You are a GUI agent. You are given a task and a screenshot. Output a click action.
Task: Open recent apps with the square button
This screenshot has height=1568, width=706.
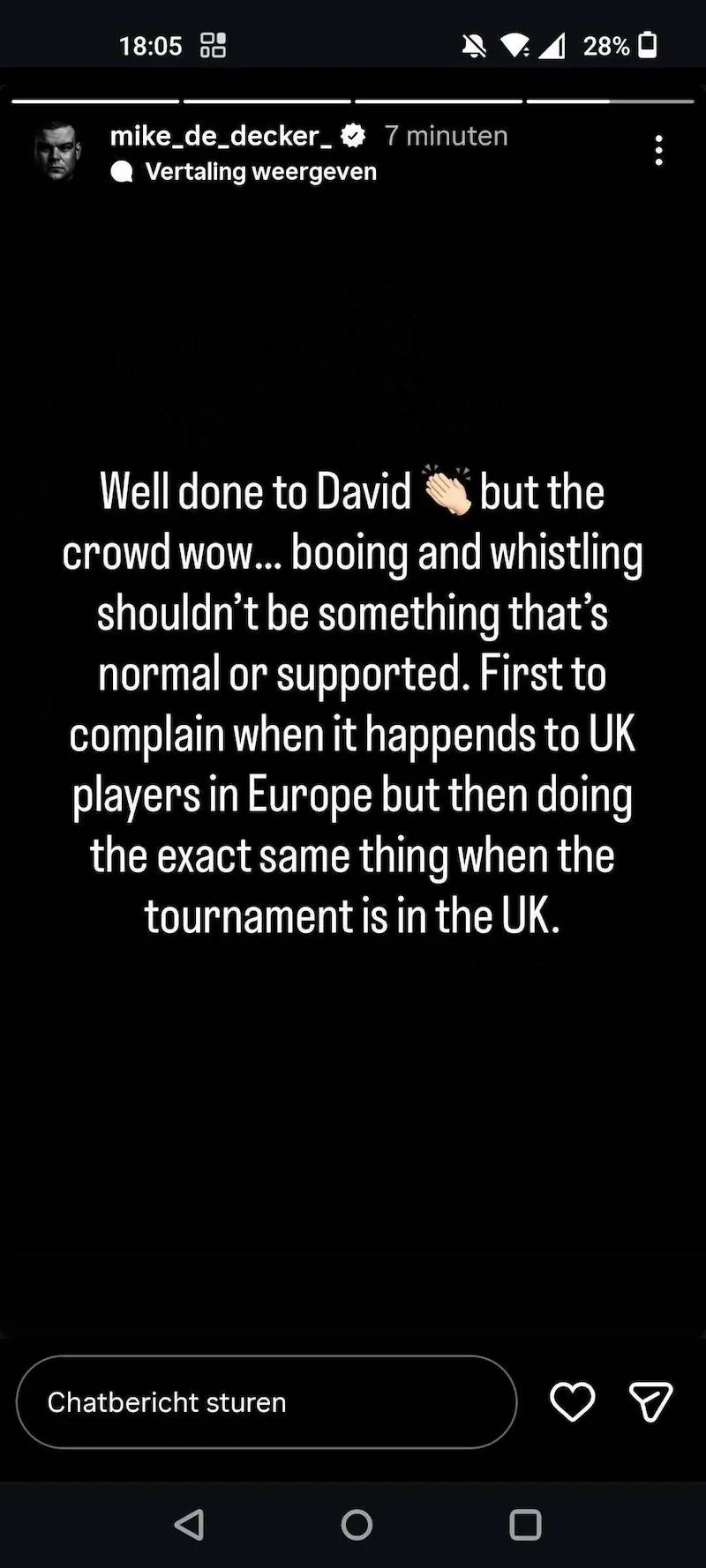(525, 1523)
